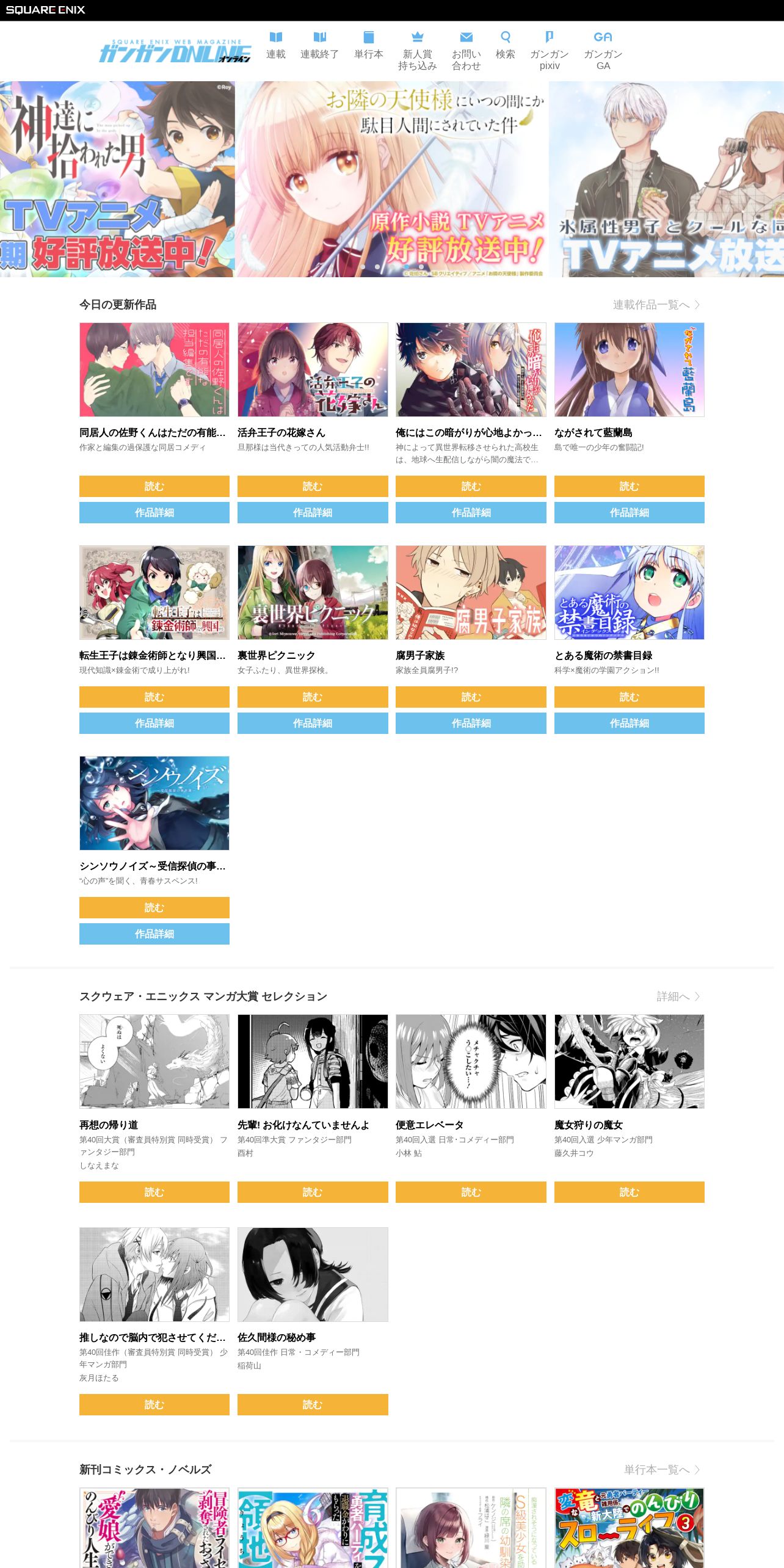784x1568 pixels.
Task: Open 単行本一覧へ link
Action: point(662,1470)
